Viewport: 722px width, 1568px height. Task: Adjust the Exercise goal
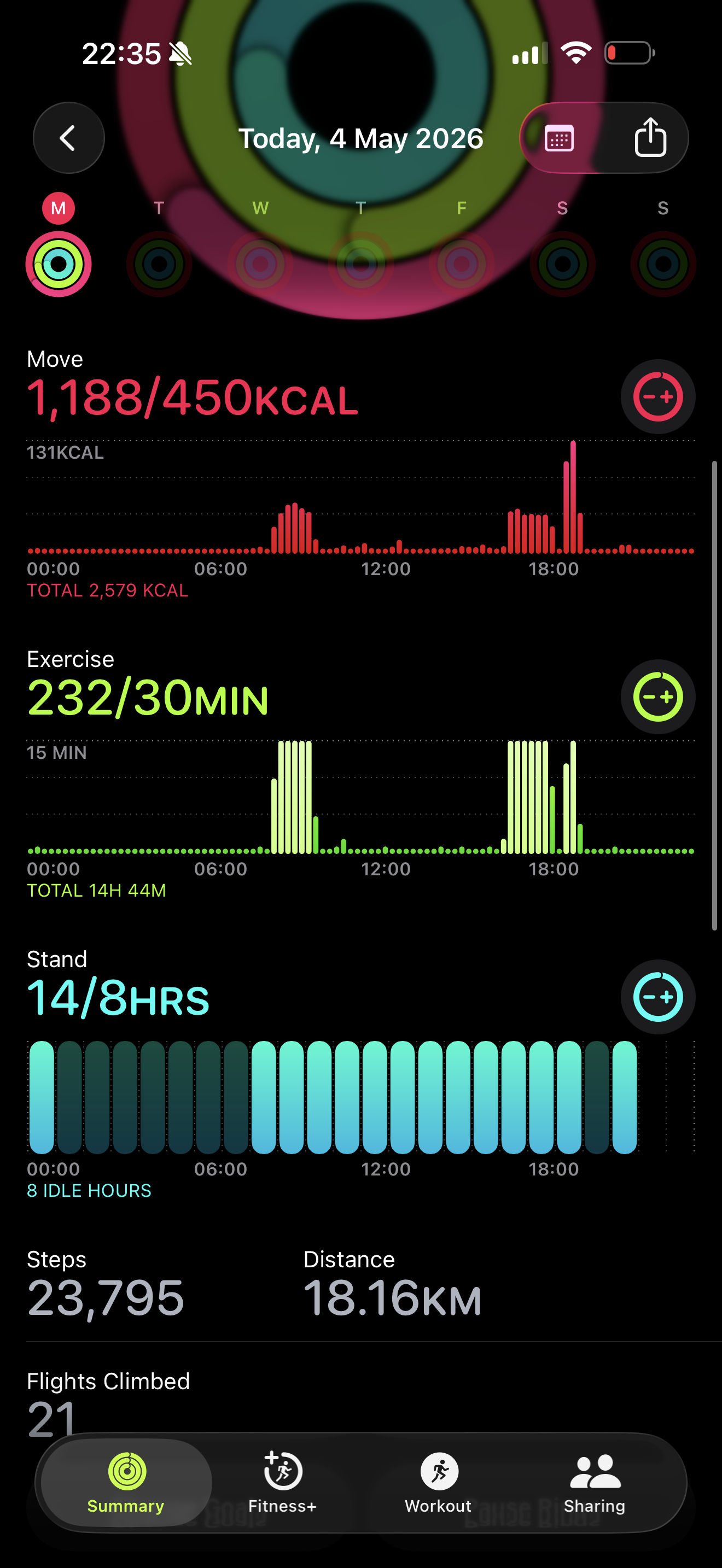pos(658,697)
